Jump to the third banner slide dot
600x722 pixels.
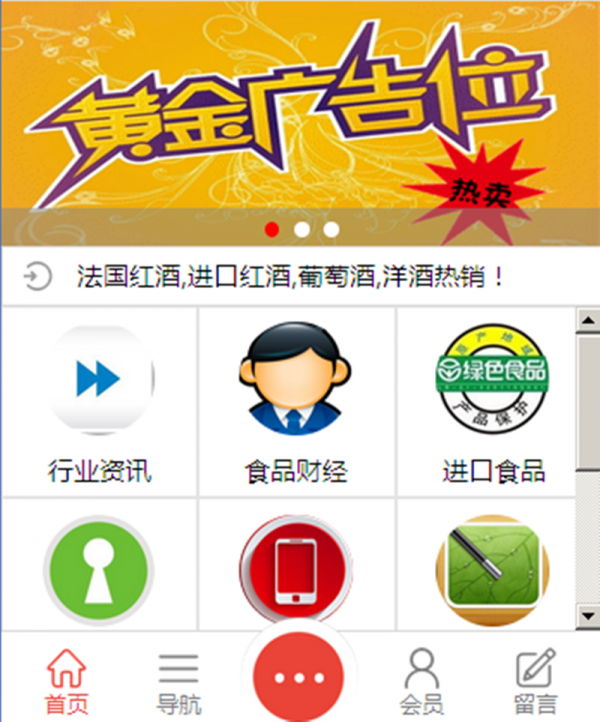331,229
